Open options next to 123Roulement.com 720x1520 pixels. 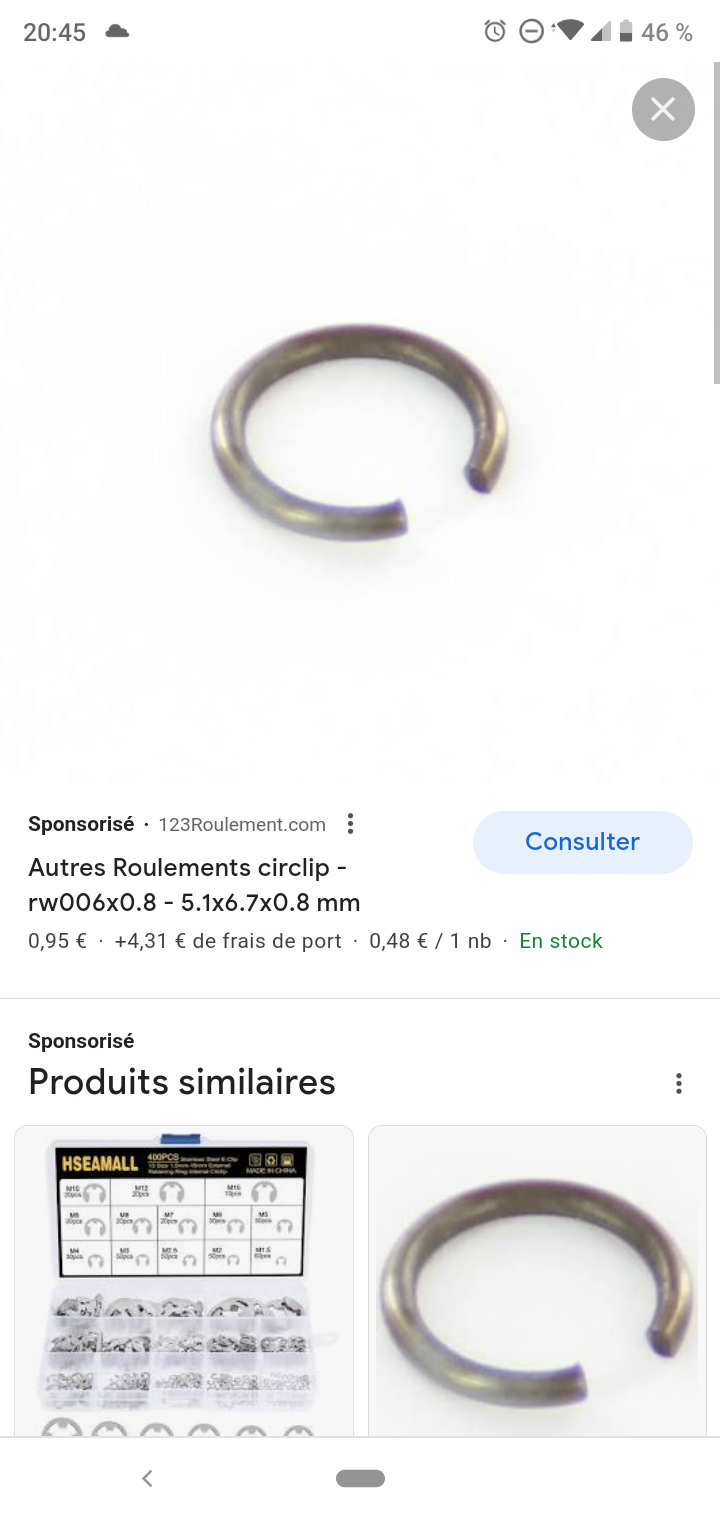click(x=350, y=824)
